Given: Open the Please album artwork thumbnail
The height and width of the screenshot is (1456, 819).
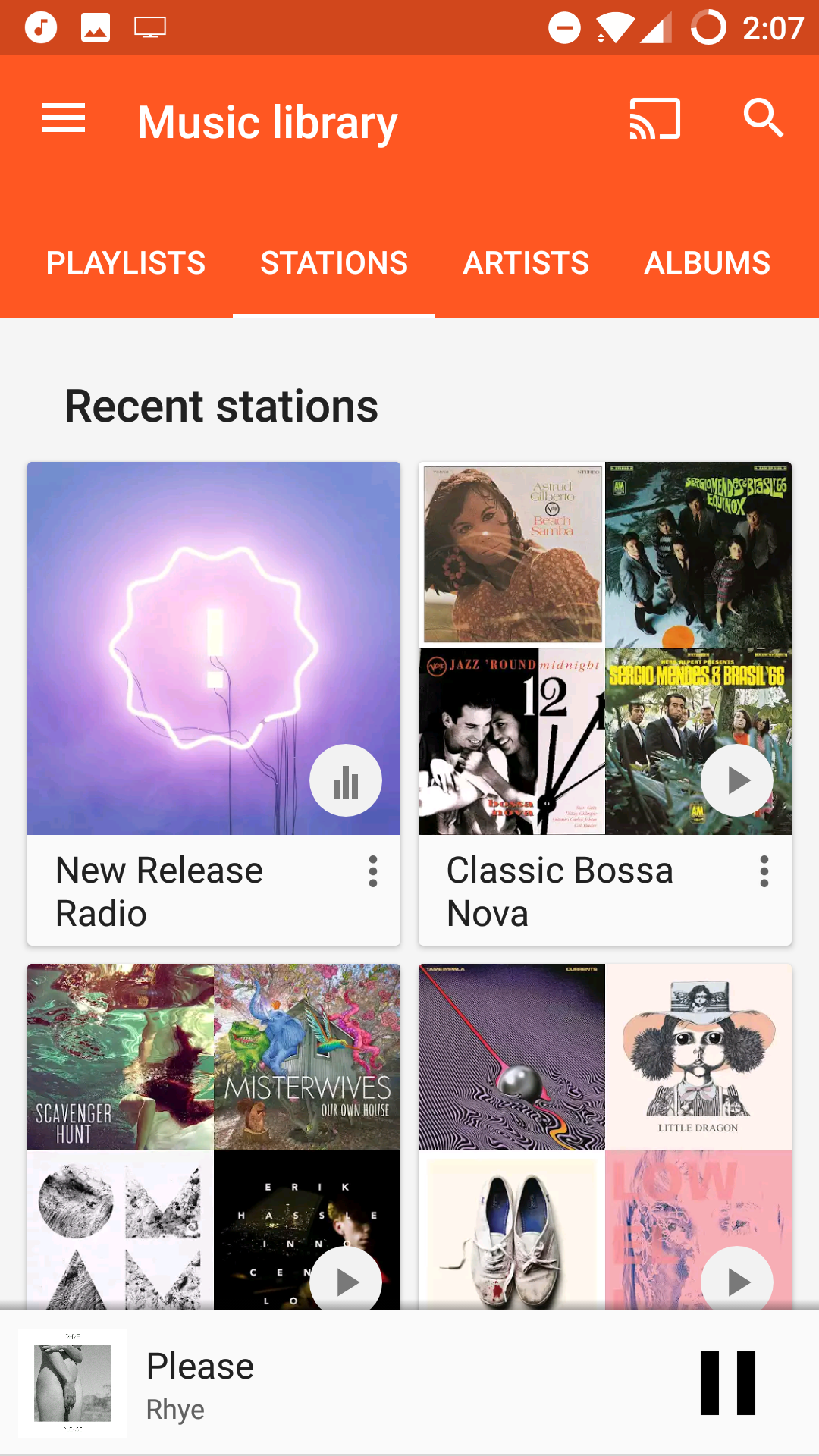Looking at the screenshot, I should (x=73, y=1382).
